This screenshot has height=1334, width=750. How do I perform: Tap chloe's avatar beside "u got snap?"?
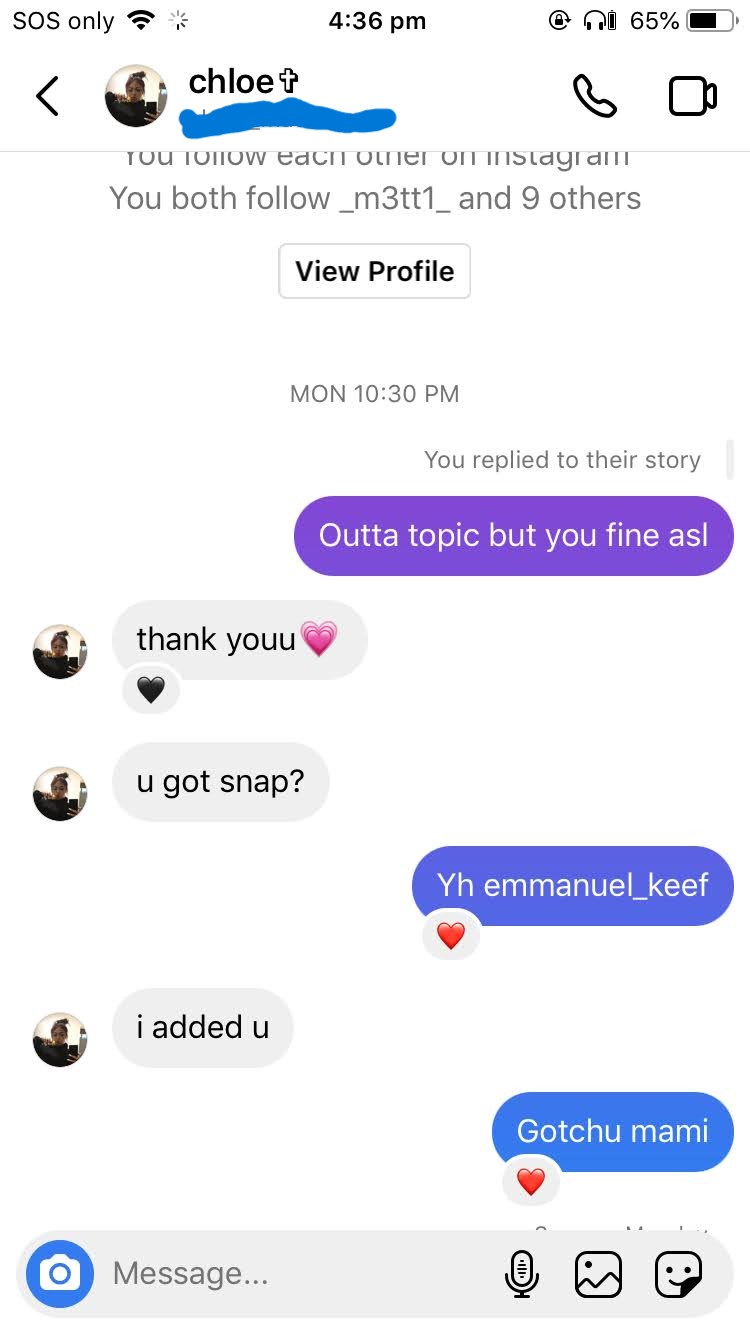coord(60,794)
